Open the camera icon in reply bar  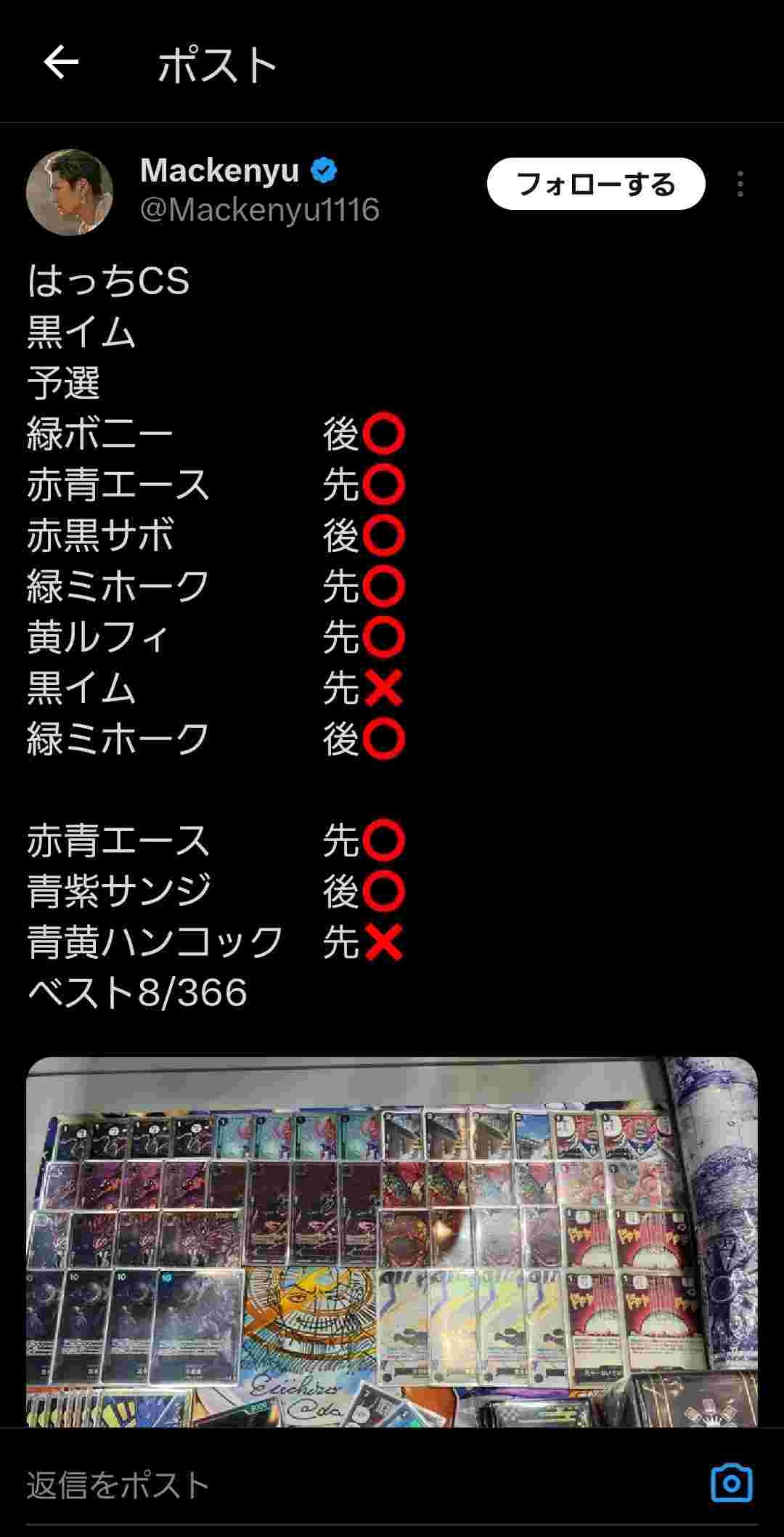pos(731,1483)
